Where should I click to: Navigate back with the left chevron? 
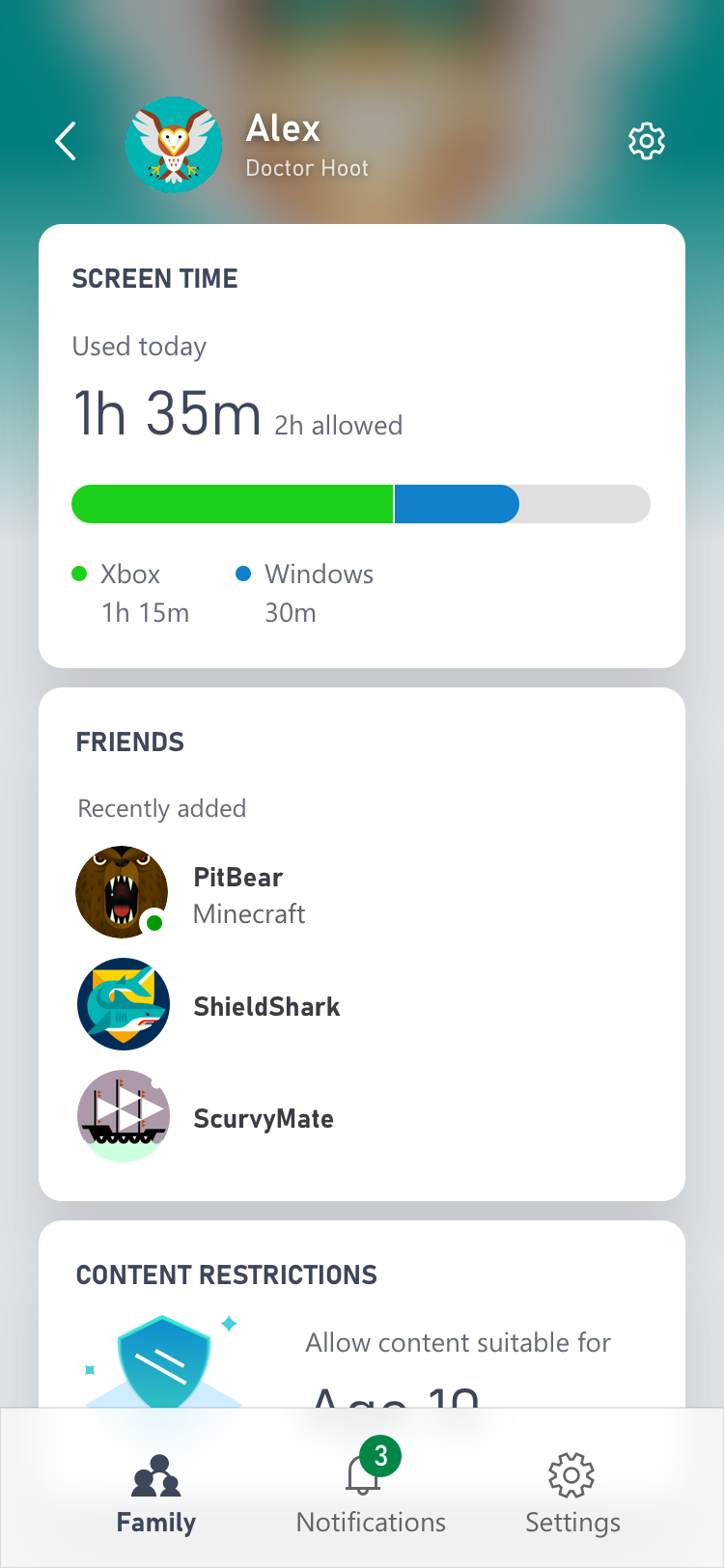tap(65, 141)
